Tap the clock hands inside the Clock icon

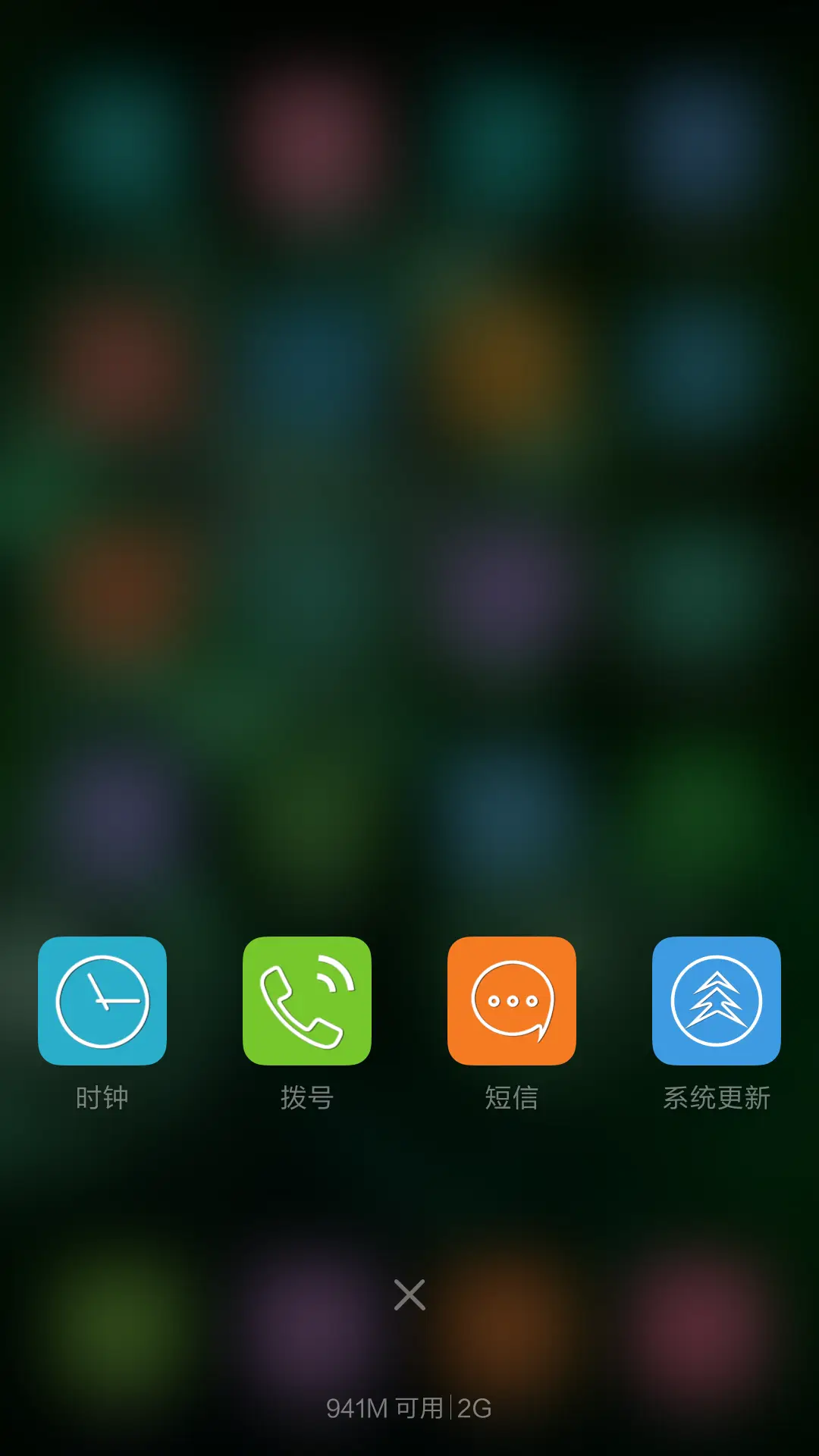[105, 999]
